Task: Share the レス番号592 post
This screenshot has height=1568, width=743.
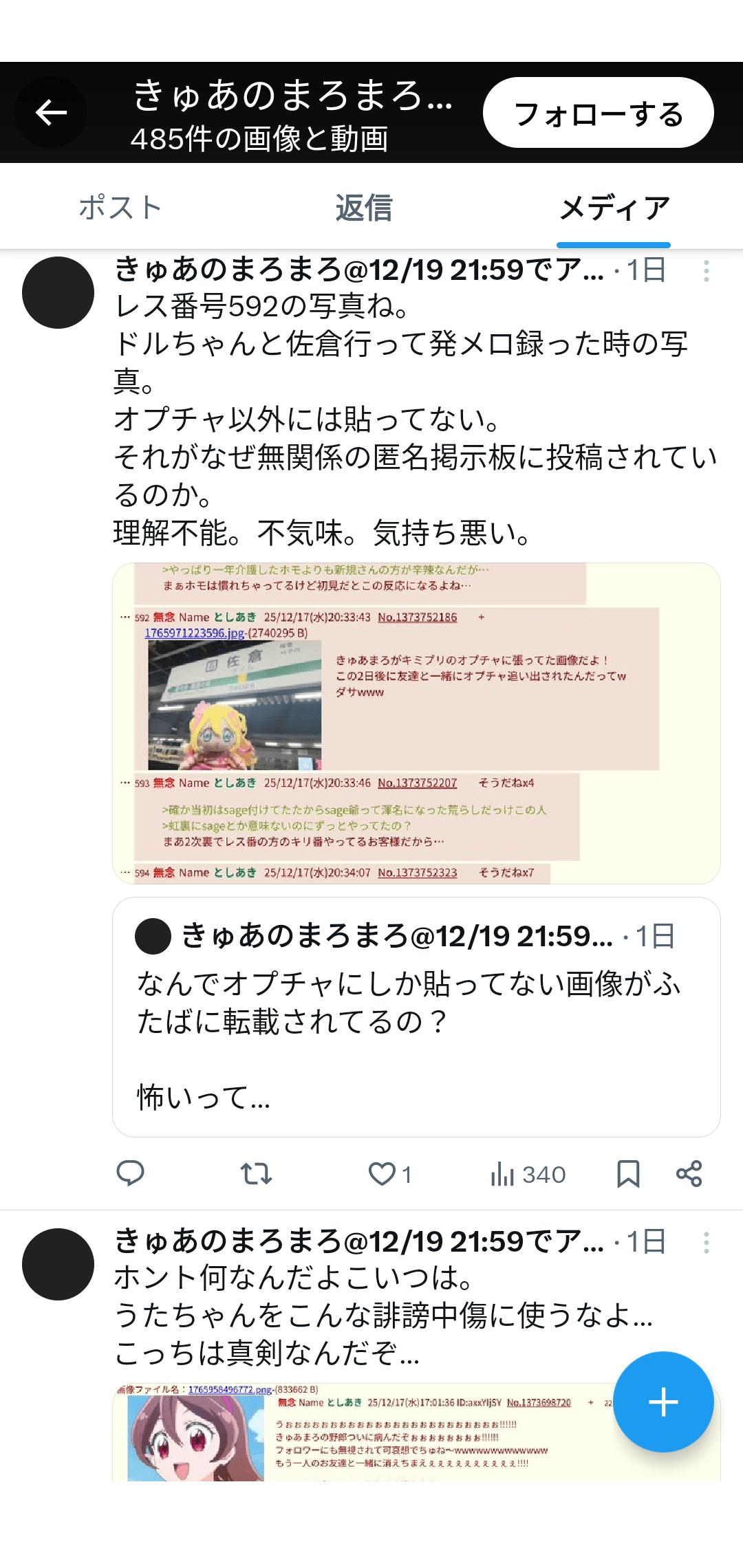Action: pyautogui.click(x=689, y=1174)
